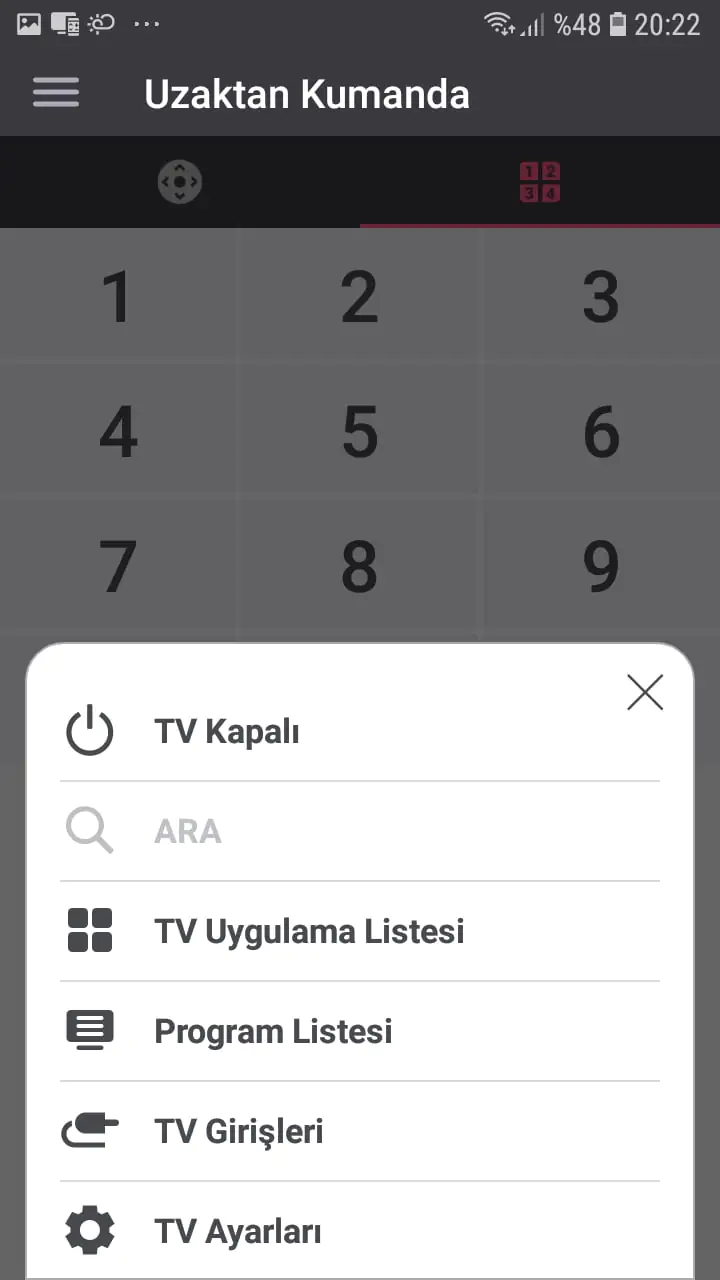Tap number 8 on the keypad
The width and height of the screenshot is (720, 1280).
[x=360, y=566]
